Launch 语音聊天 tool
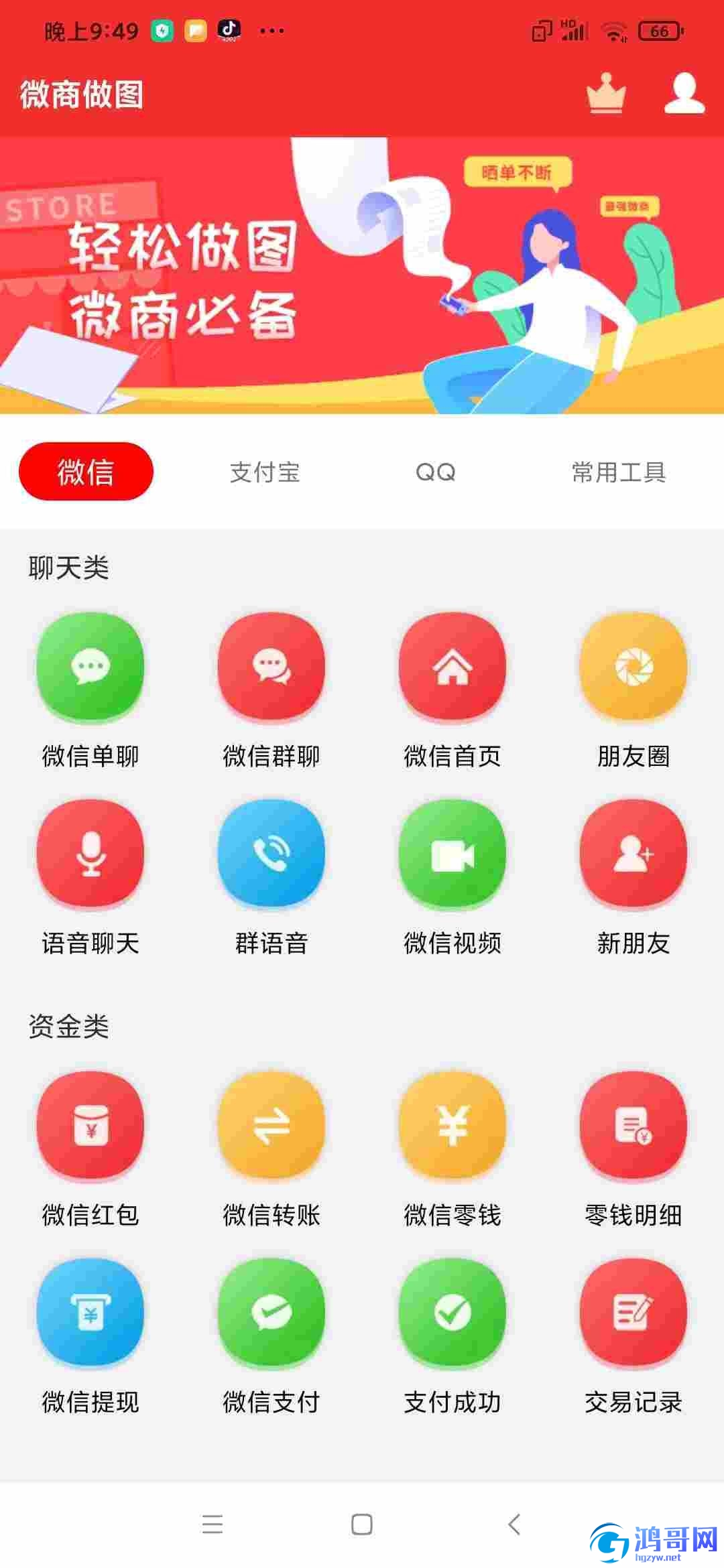The height and width of the screenshot is (1568, 724). 90,854
